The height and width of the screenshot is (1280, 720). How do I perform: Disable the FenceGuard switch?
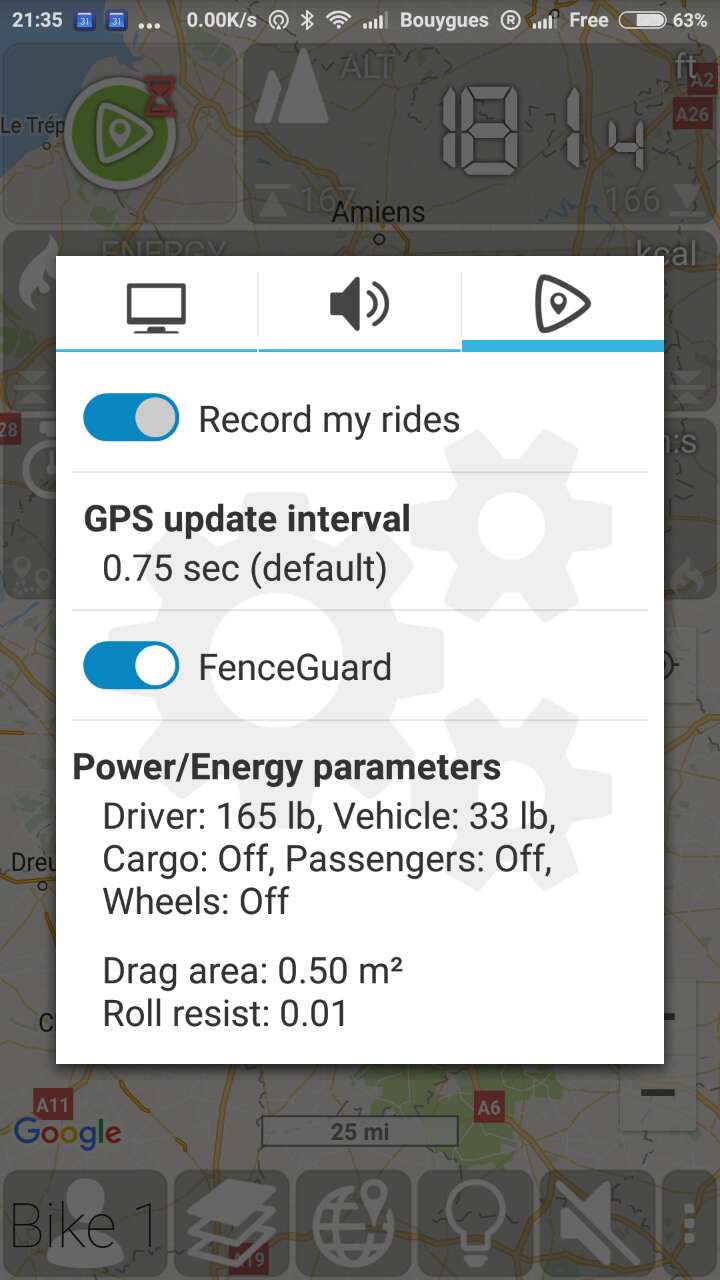(x=131, y=666)
